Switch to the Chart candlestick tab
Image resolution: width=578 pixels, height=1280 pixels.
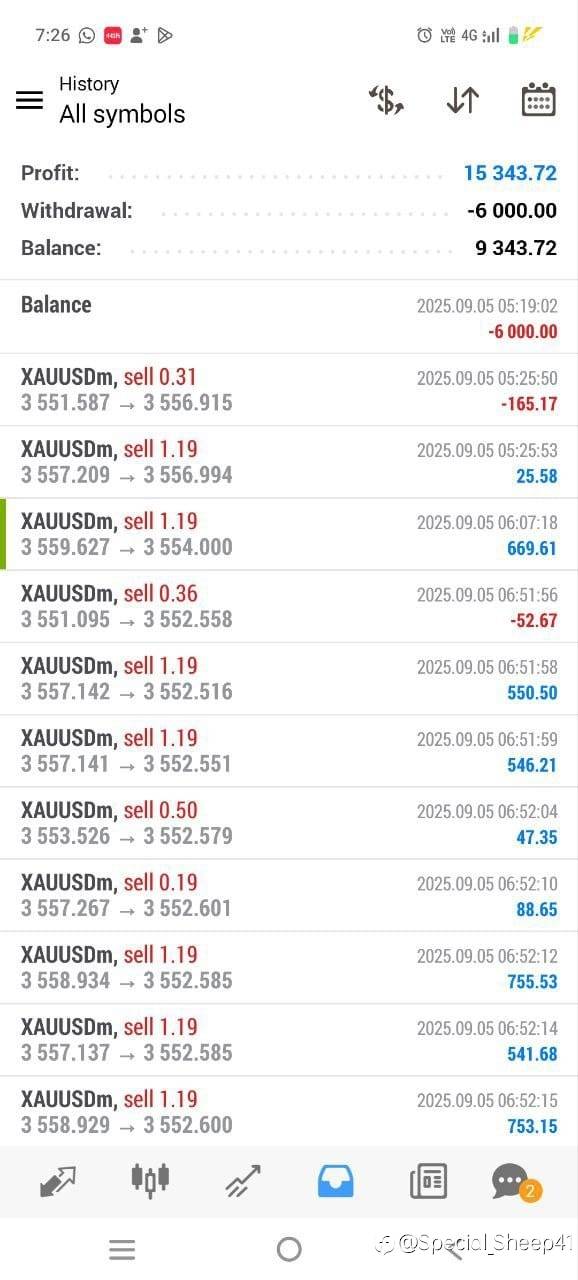(151, 1181)
